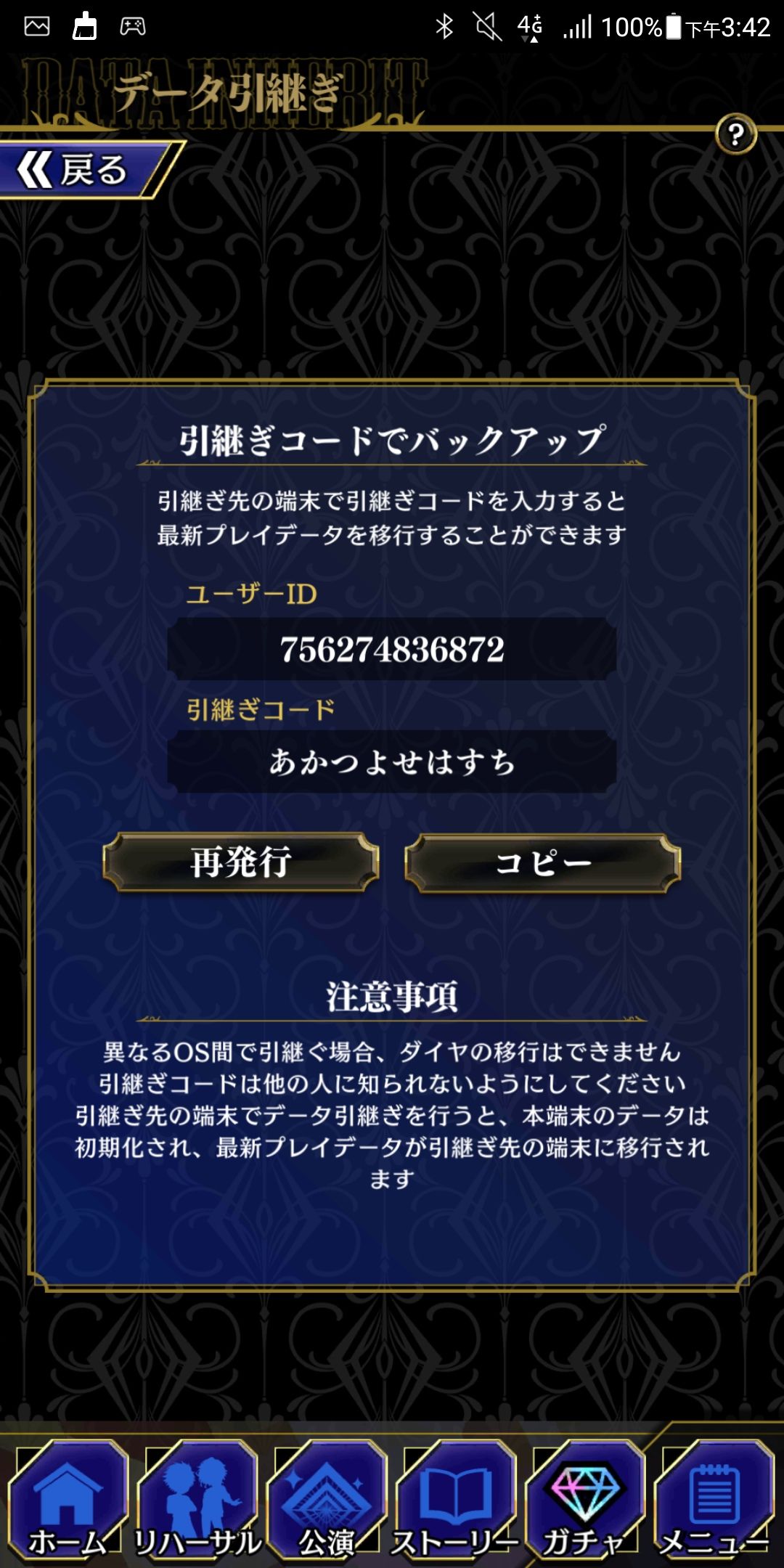The height and width of the screenshot is (1568, 784).
Task: Switch to the ホーム tab
Action: click(67, 1501)
